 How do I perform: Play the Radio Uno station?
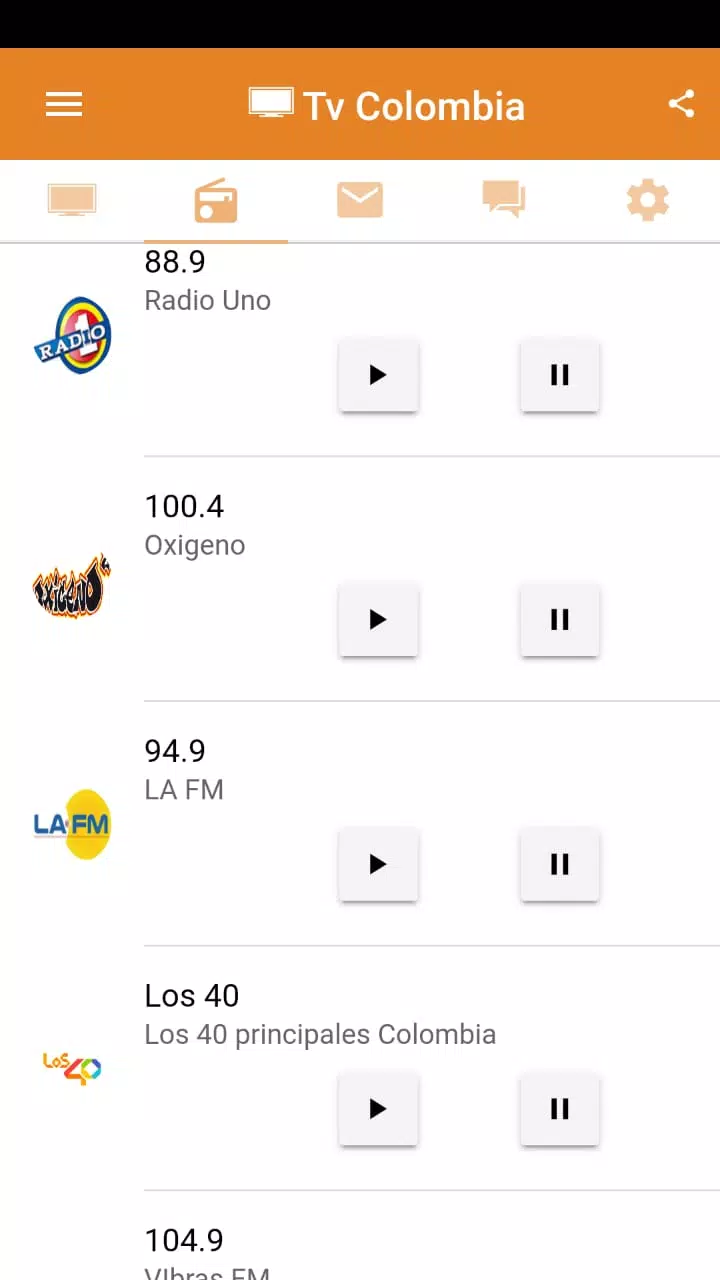tap(378, 375)
